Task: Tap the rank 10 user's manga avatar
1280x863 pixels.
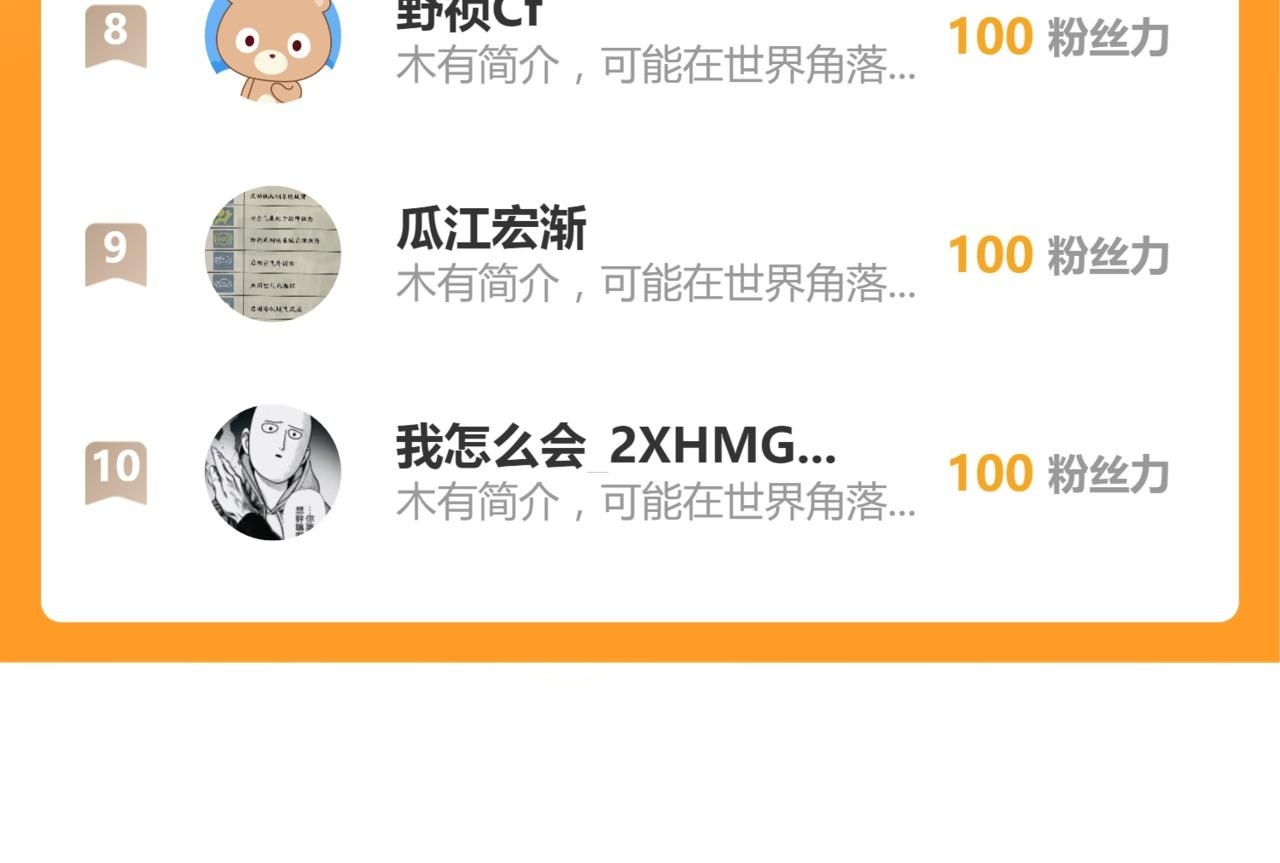Action: (x=273, y=472)
